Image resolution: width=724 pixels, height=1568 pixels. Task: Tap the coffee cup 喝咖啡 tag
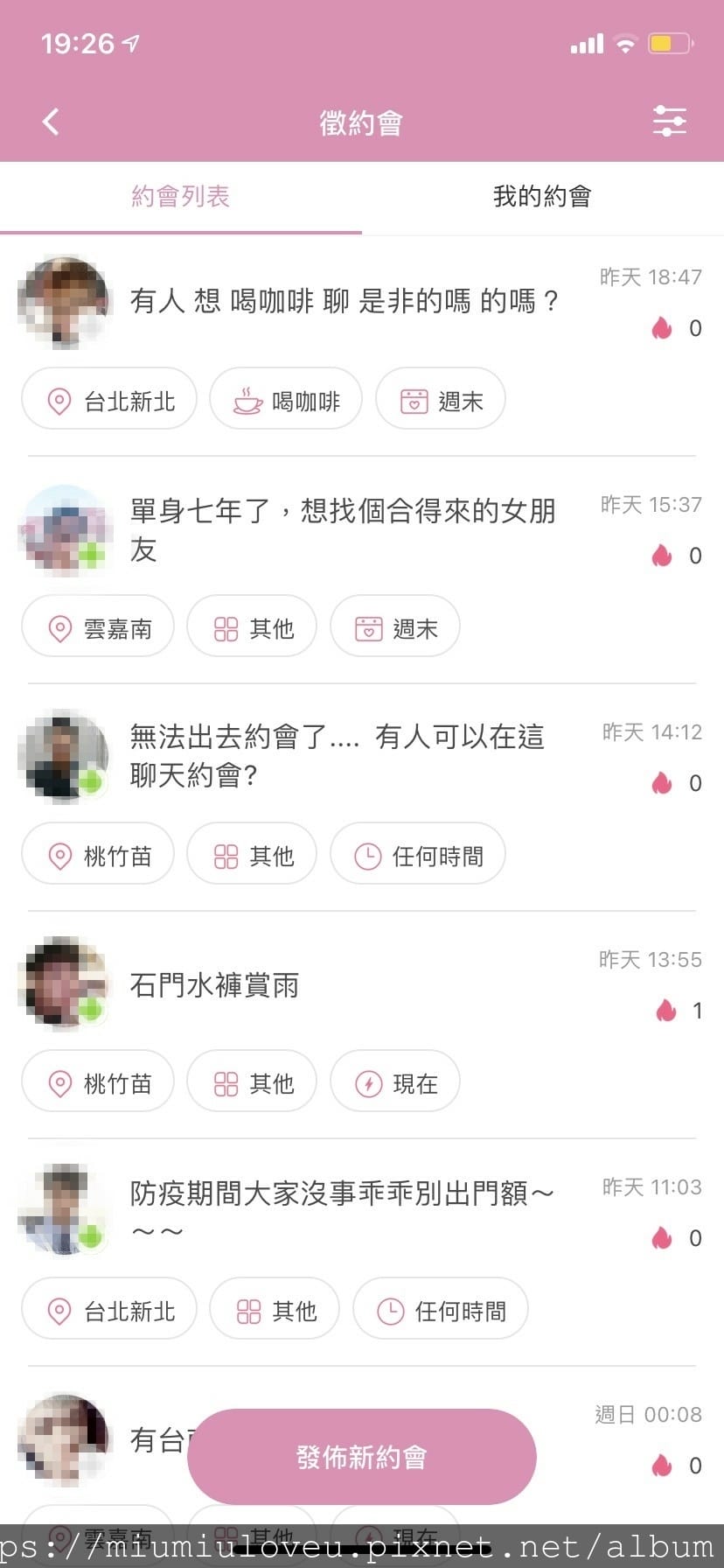point(285,399)
